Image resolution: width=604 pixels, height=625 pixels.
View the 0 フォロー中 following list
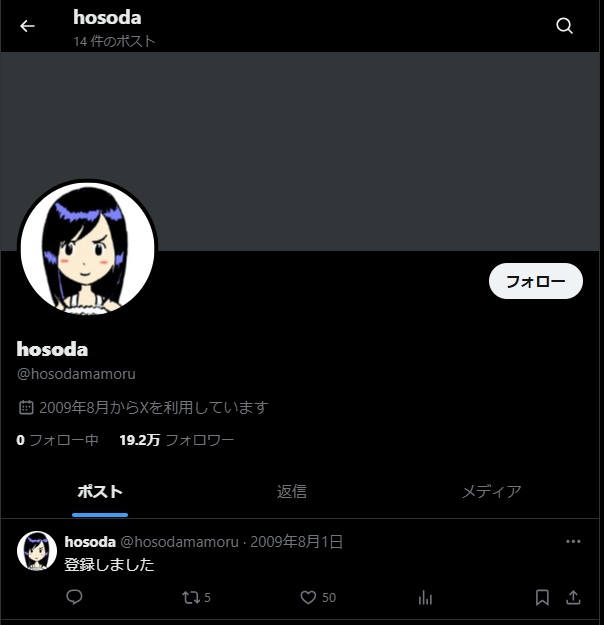click(x=58, y=440)
